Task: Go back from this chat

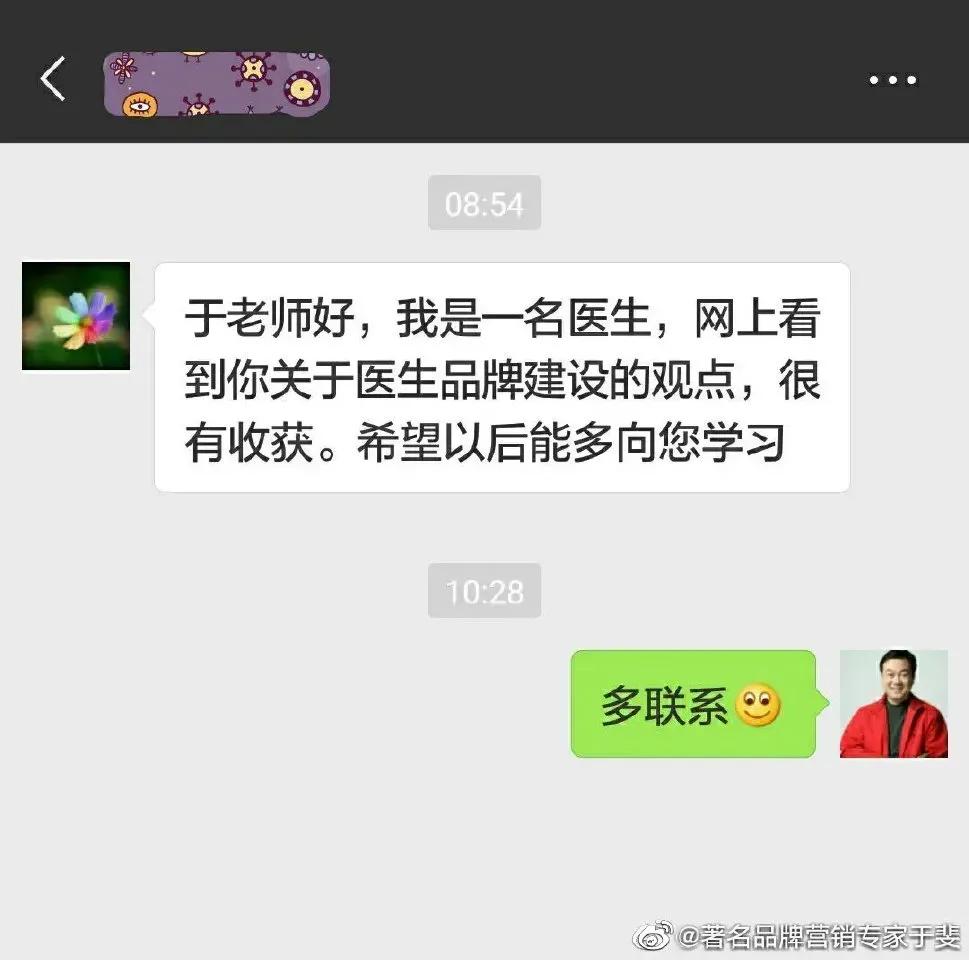Action: (x=53, y=79)
